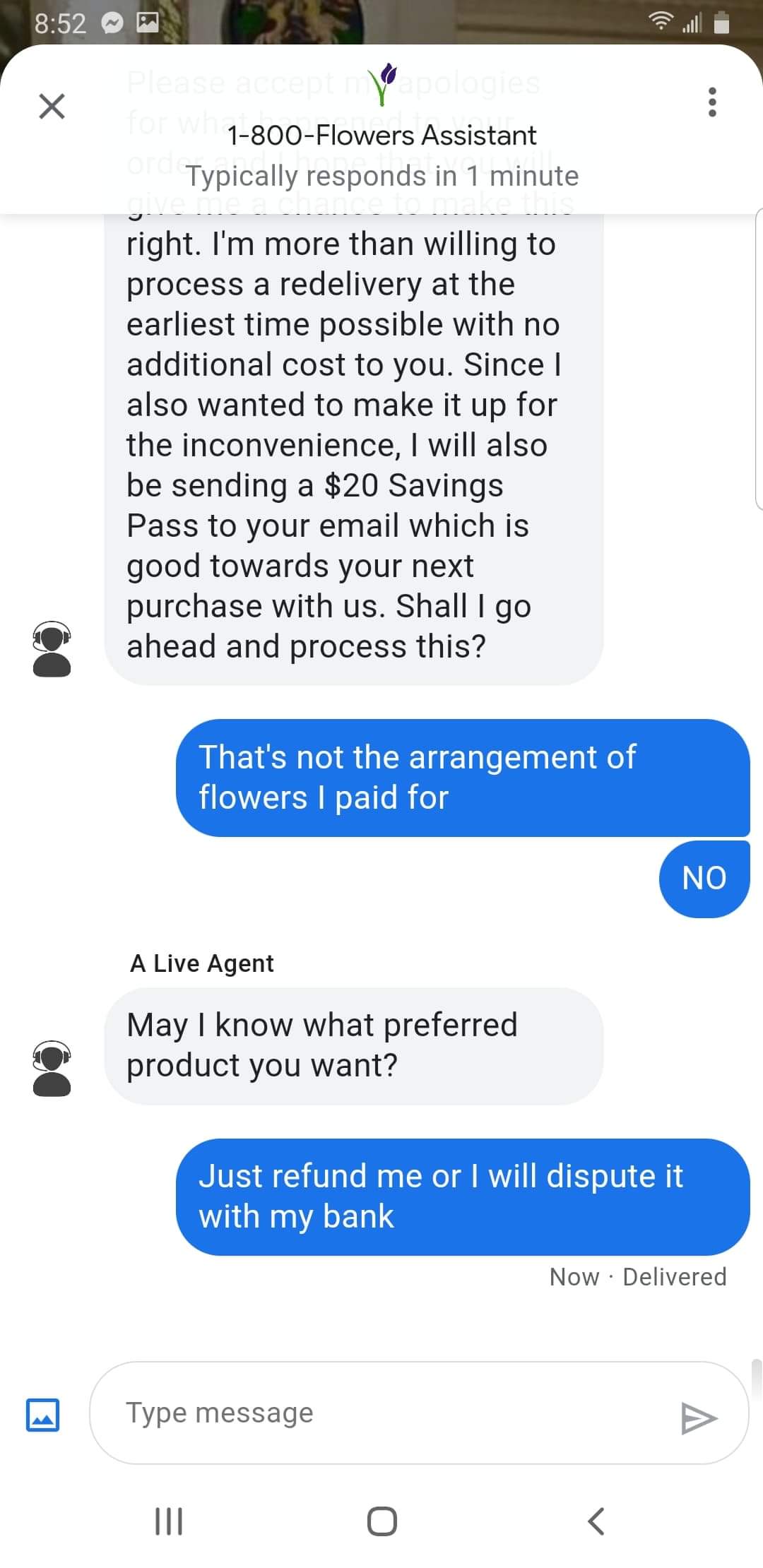This screenshot has width=763, height=1568.
Task: Open the Messenger icon in status bar
Action: pos(111,23)
